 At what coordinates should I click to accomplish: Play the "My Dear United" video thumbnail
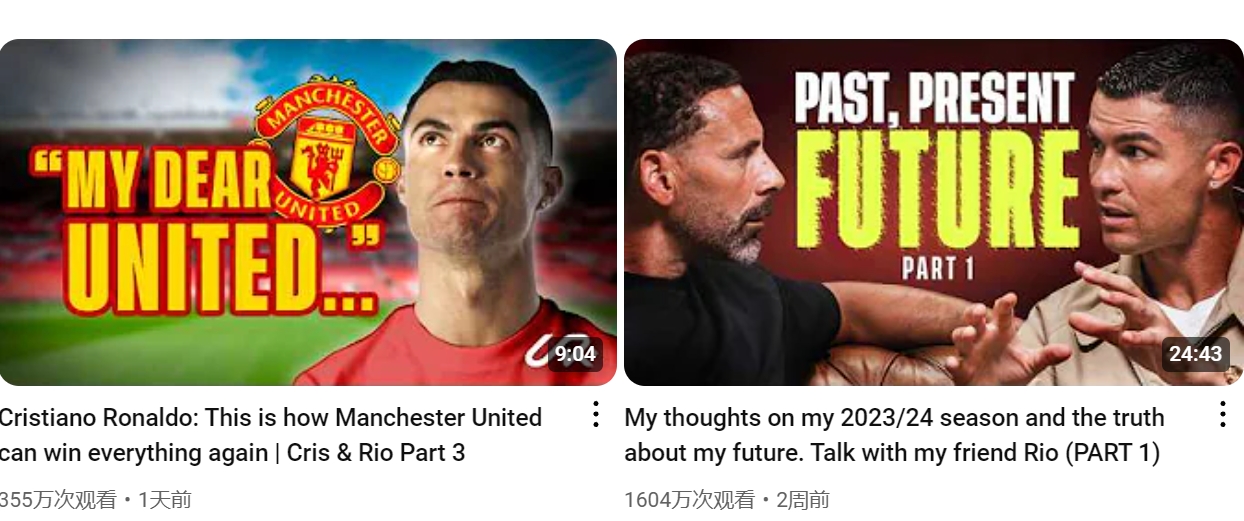[x=308, y=212]
